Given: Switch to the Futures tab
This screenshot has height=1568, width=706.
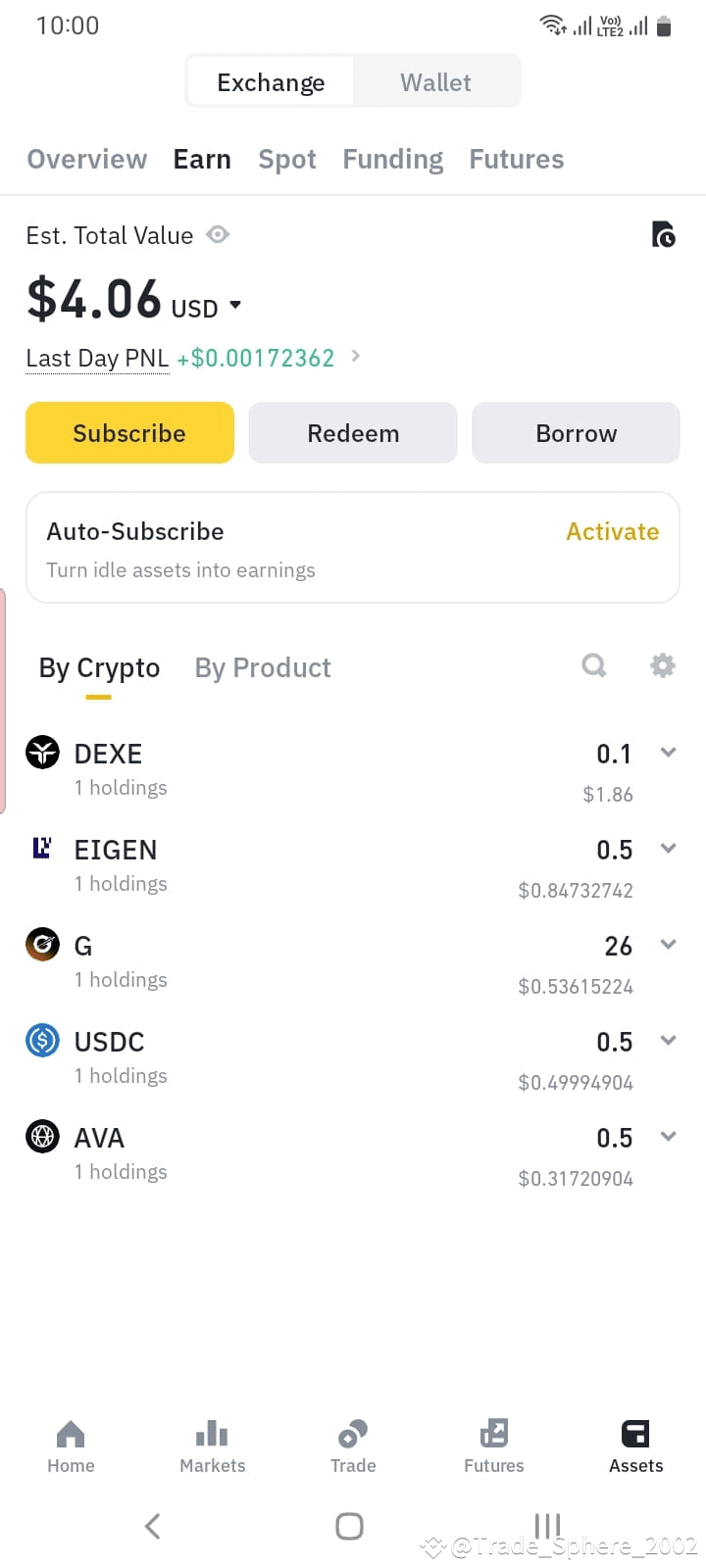Looking at the screenshot, I should (517, 159).
